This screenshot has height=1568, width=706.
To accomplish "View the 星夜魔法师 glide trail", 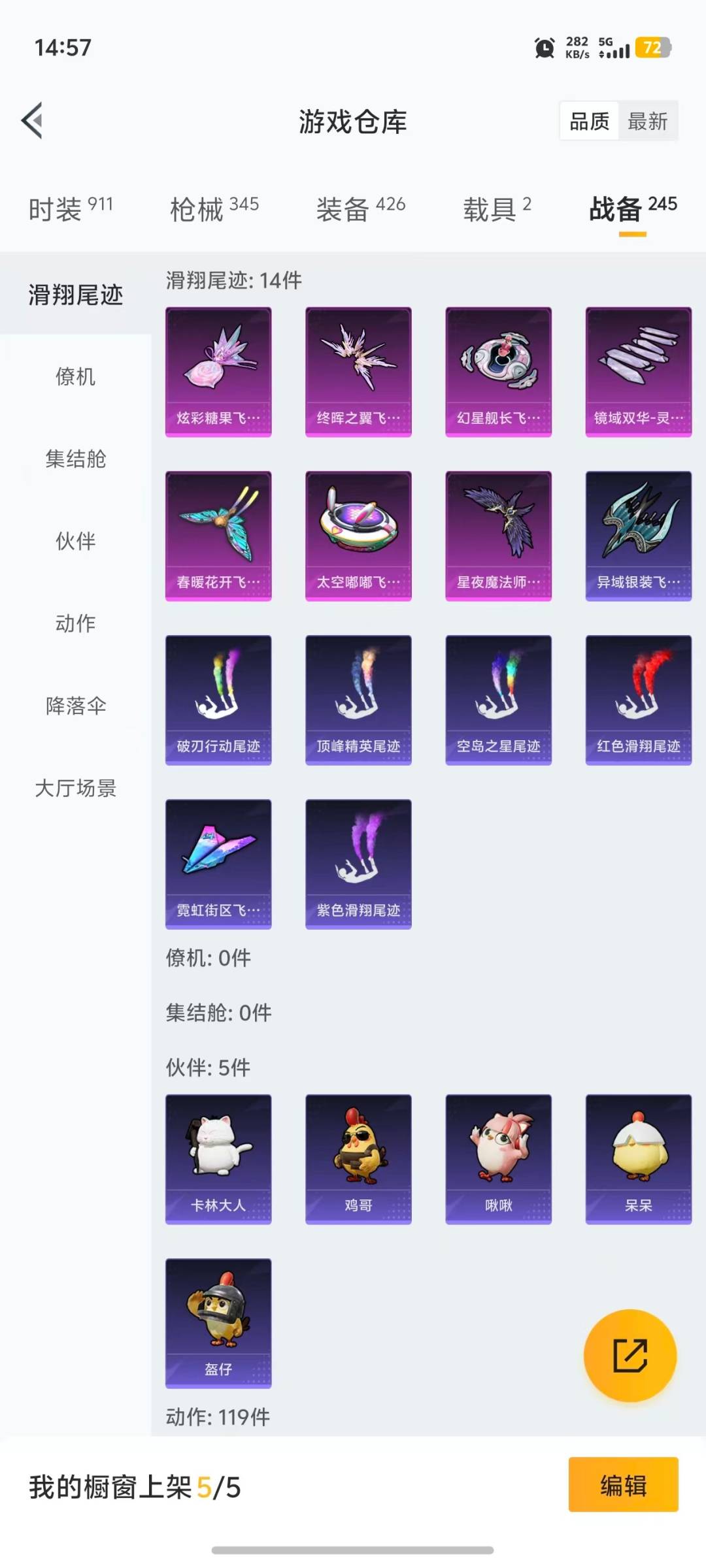I will (498, 534).
